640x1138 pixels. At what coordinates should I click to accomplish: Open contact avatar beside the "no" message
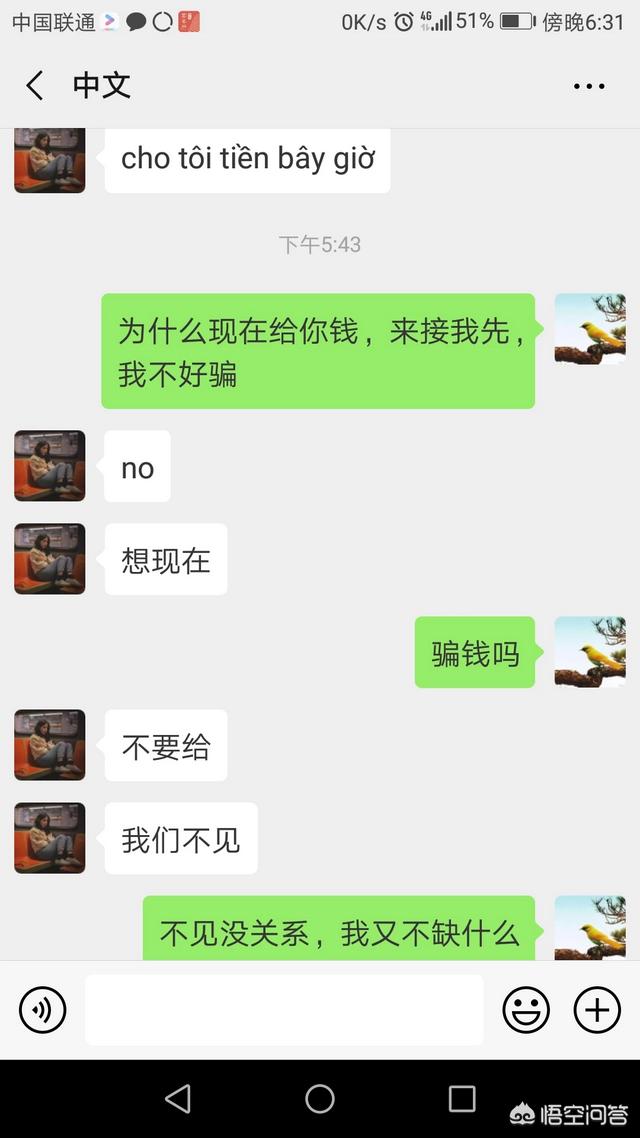pyautogui.click(x=50, y=466)
